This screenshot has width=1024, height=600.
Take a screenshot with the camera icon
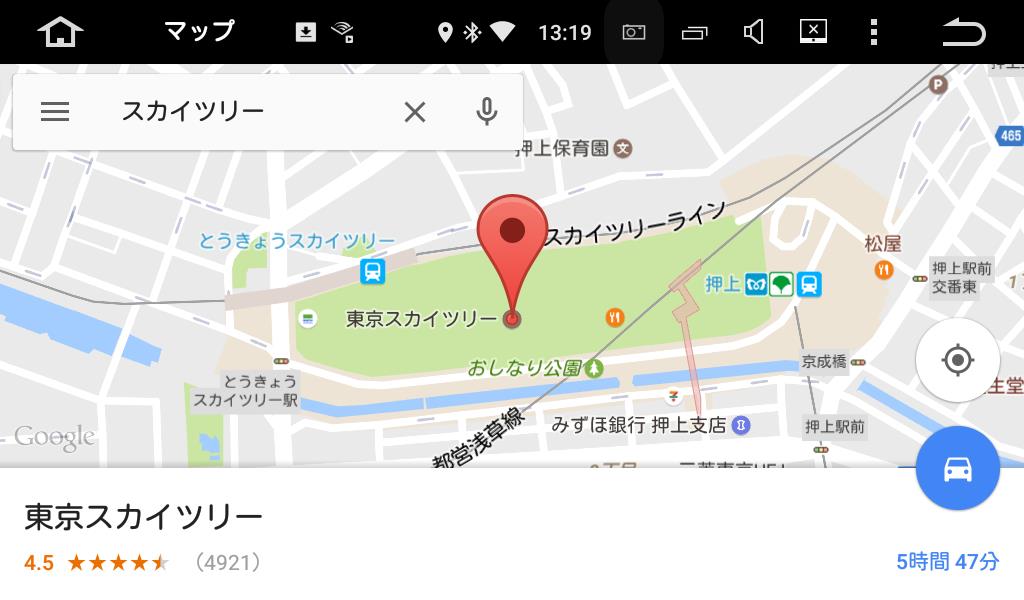pyautogui.click(x=634, y=32)
